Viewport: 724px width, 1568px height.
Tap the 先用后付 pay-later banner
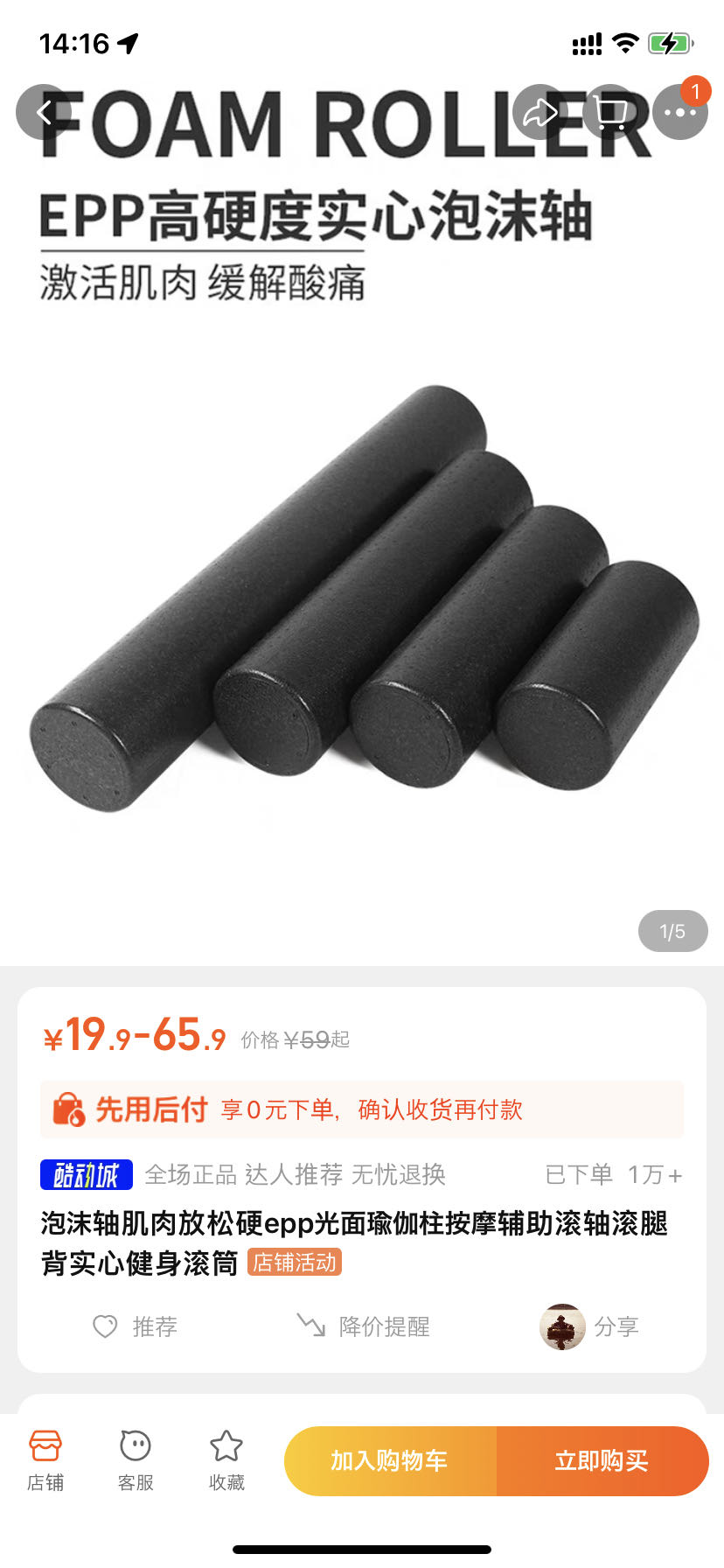click(362, 1109)
